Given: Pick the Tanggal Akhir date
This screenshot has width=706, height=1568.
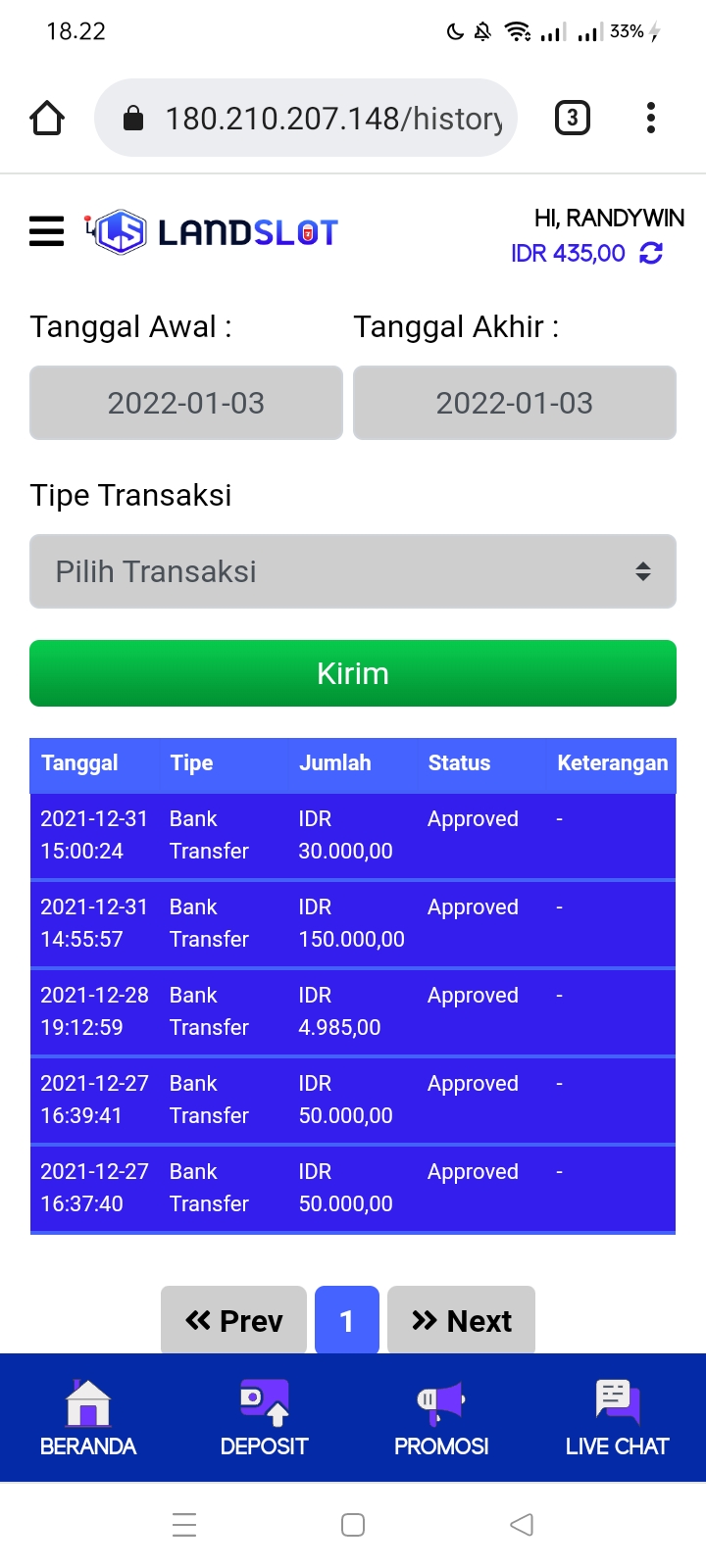Looking at the screenshot, I should (x=514, y=403).
